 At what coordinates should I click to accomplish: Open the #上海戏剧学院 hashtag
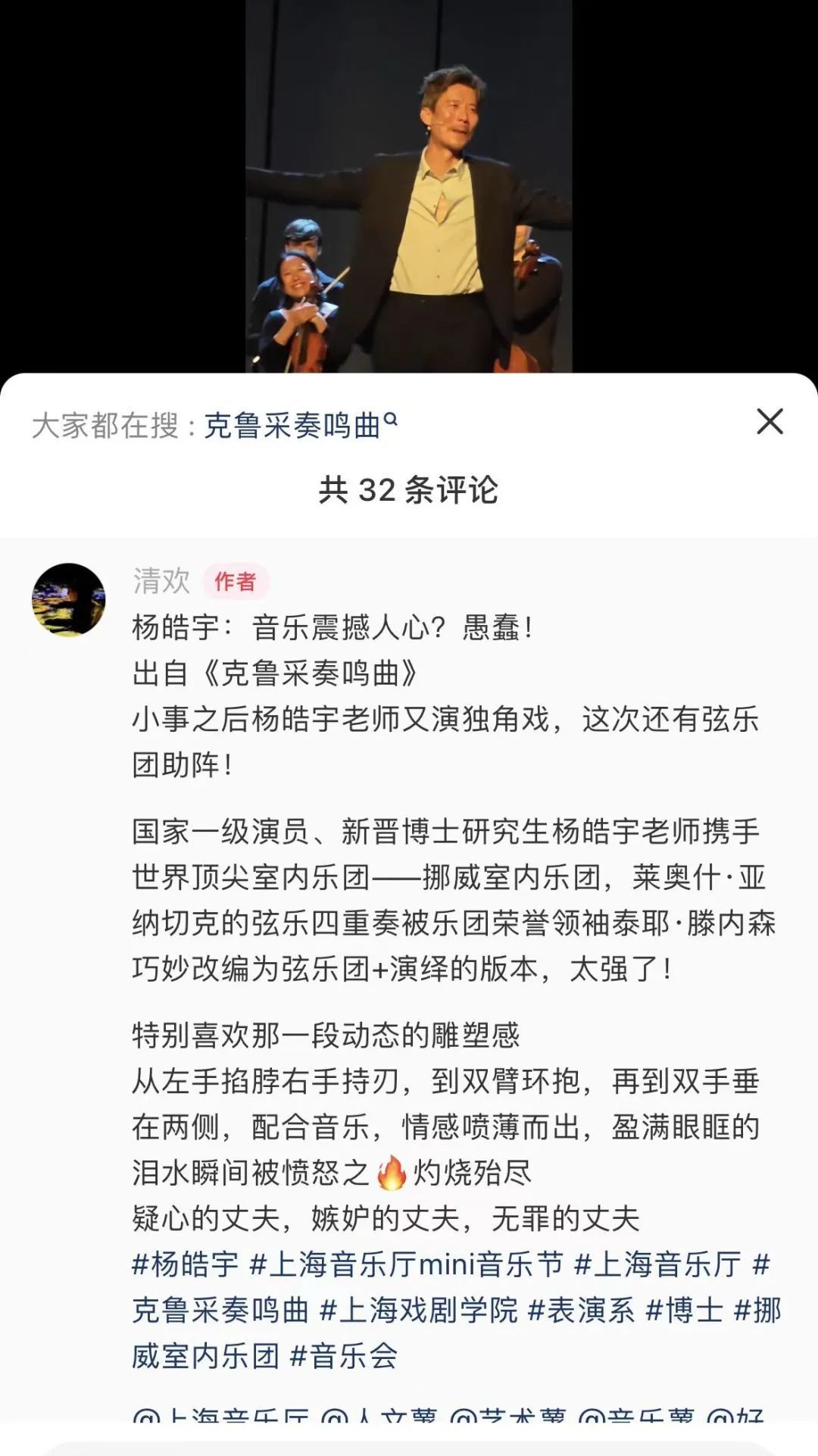tap(419, 1310)
